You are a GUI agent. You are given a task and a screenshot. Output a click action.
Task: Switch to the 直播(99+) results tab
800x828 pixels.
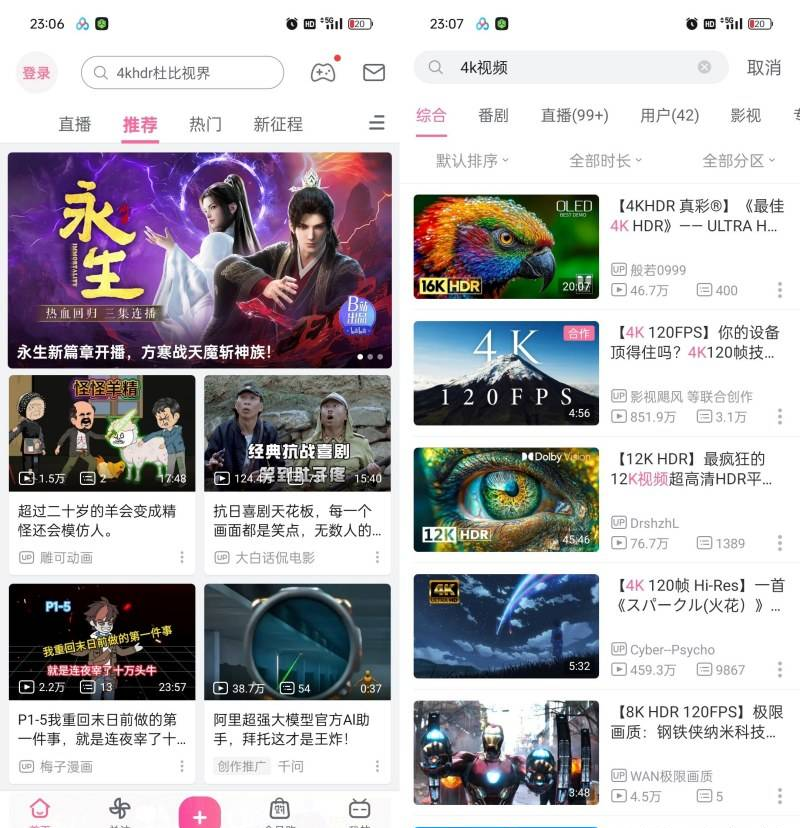pos(574,115)
